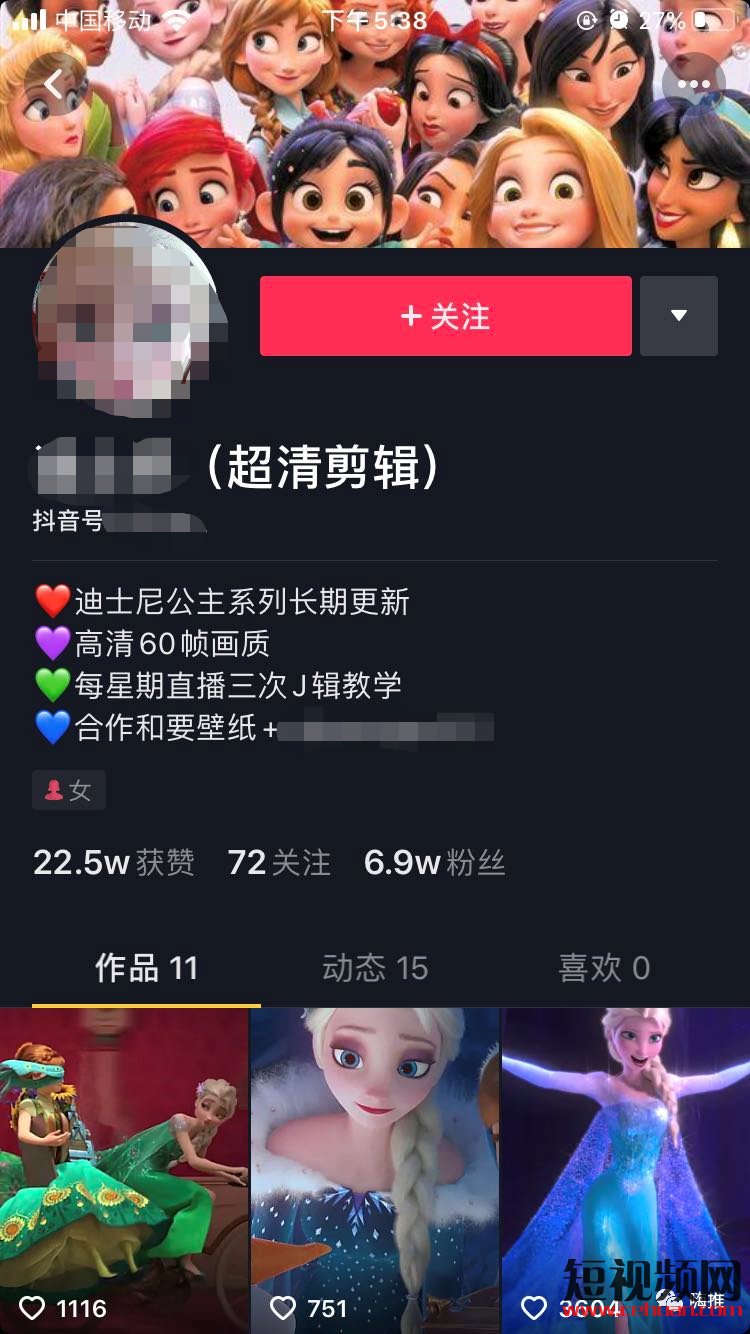The height and width of the screenshot is (1334, 750).
Task: Open the Elsa video with 751 likes
Action: click(x=375, y=1170)
